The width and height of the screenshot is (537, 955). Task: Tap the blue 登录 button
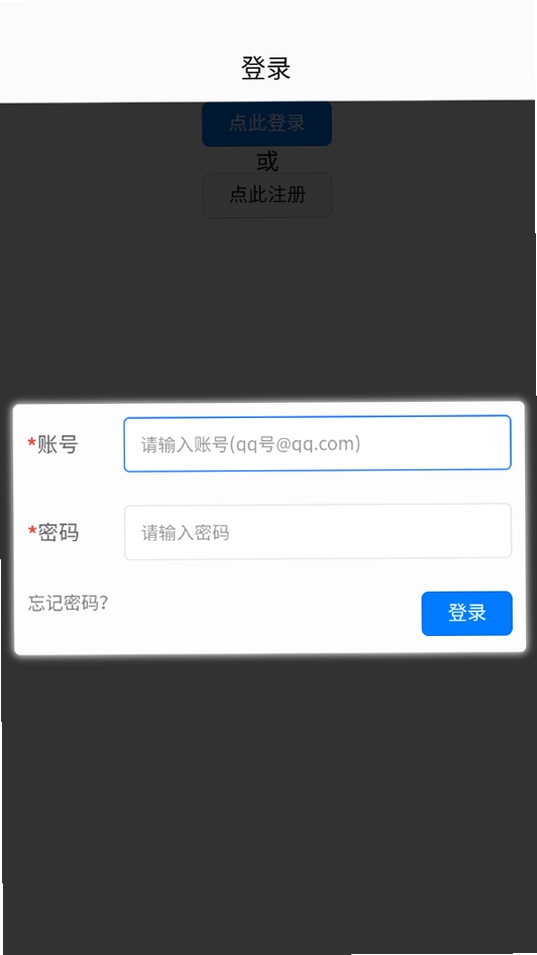point(467,613)
